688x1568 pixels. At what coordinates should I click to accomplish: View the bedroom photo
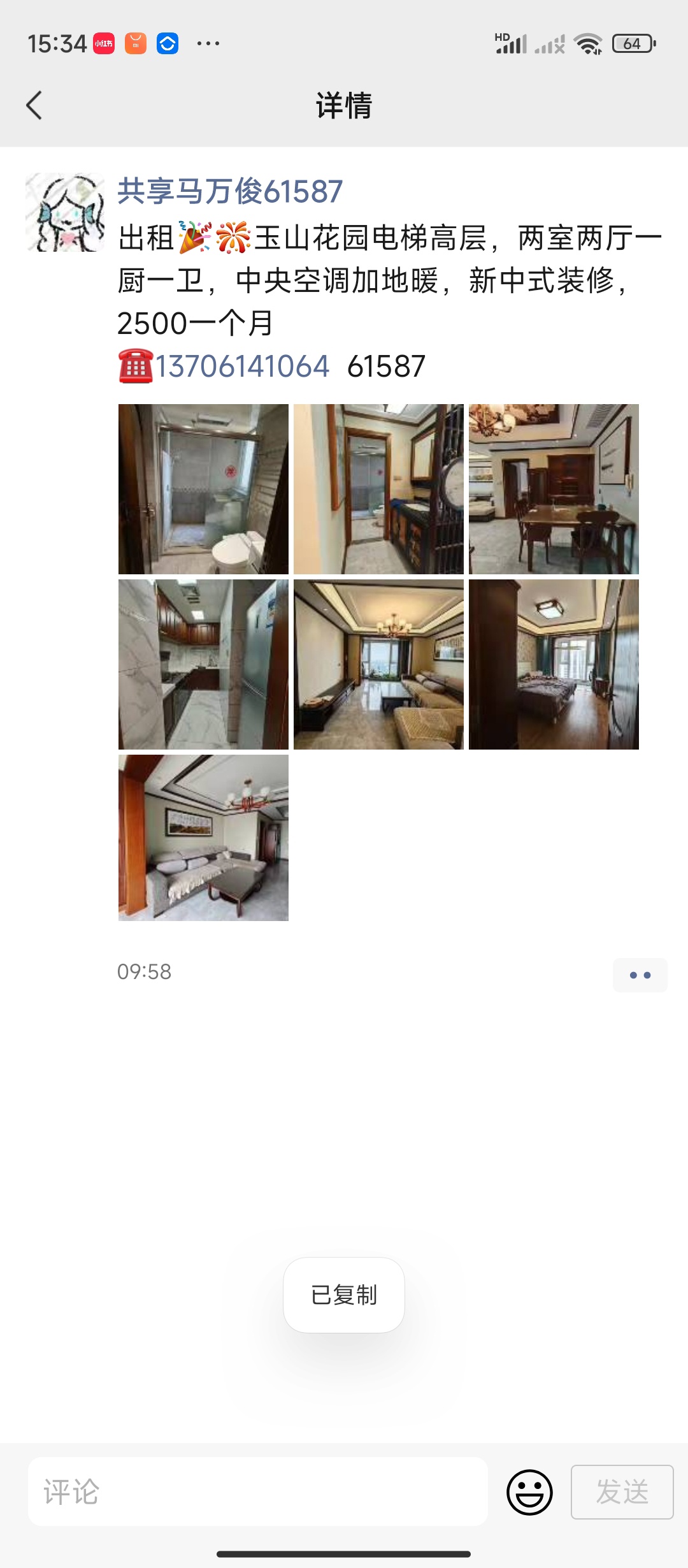(554, 664)
